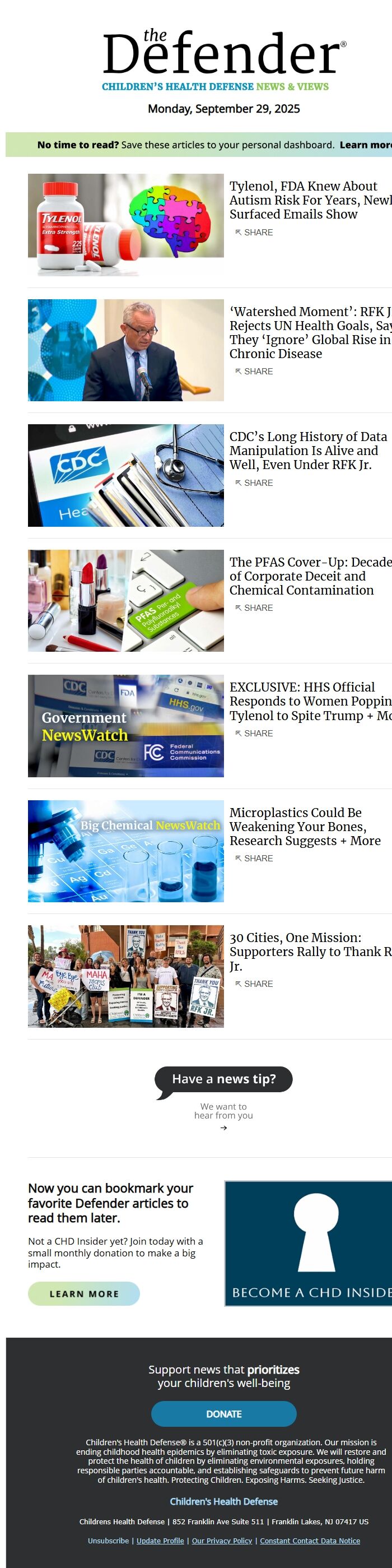Share the HHS official Tylenol exclusive article
The image size is (392, 1568).
254,734
